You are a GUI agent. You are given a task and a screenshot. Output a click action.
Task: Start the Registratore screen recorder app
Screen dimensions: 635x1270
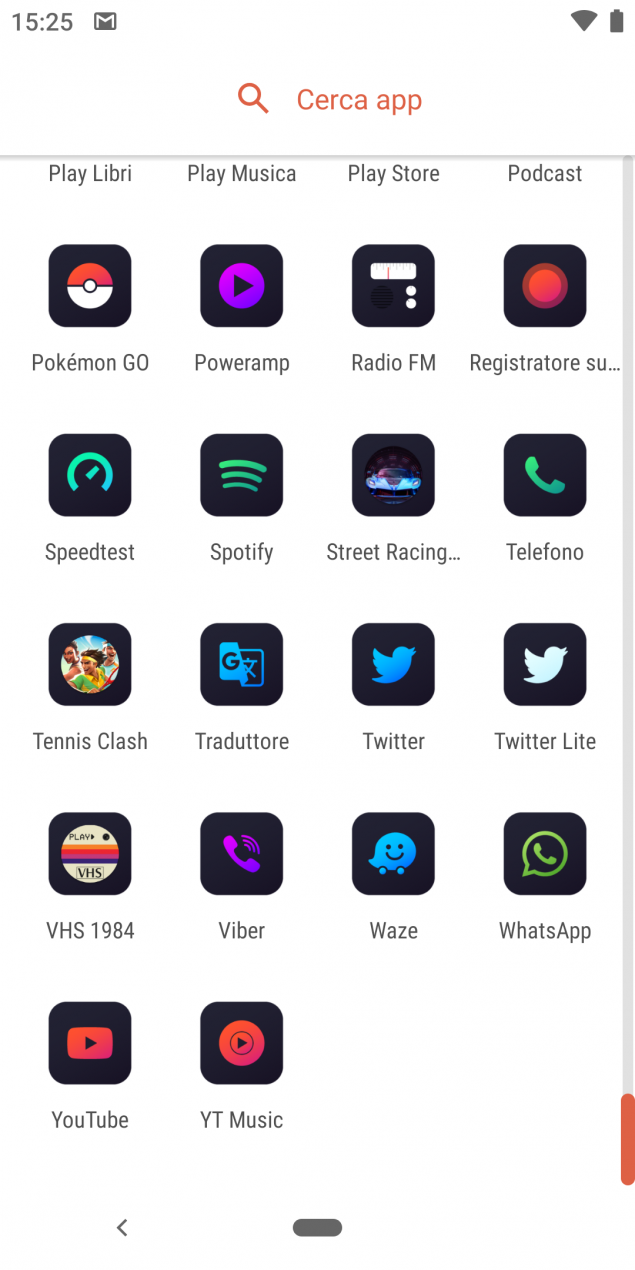coord(545,286)
